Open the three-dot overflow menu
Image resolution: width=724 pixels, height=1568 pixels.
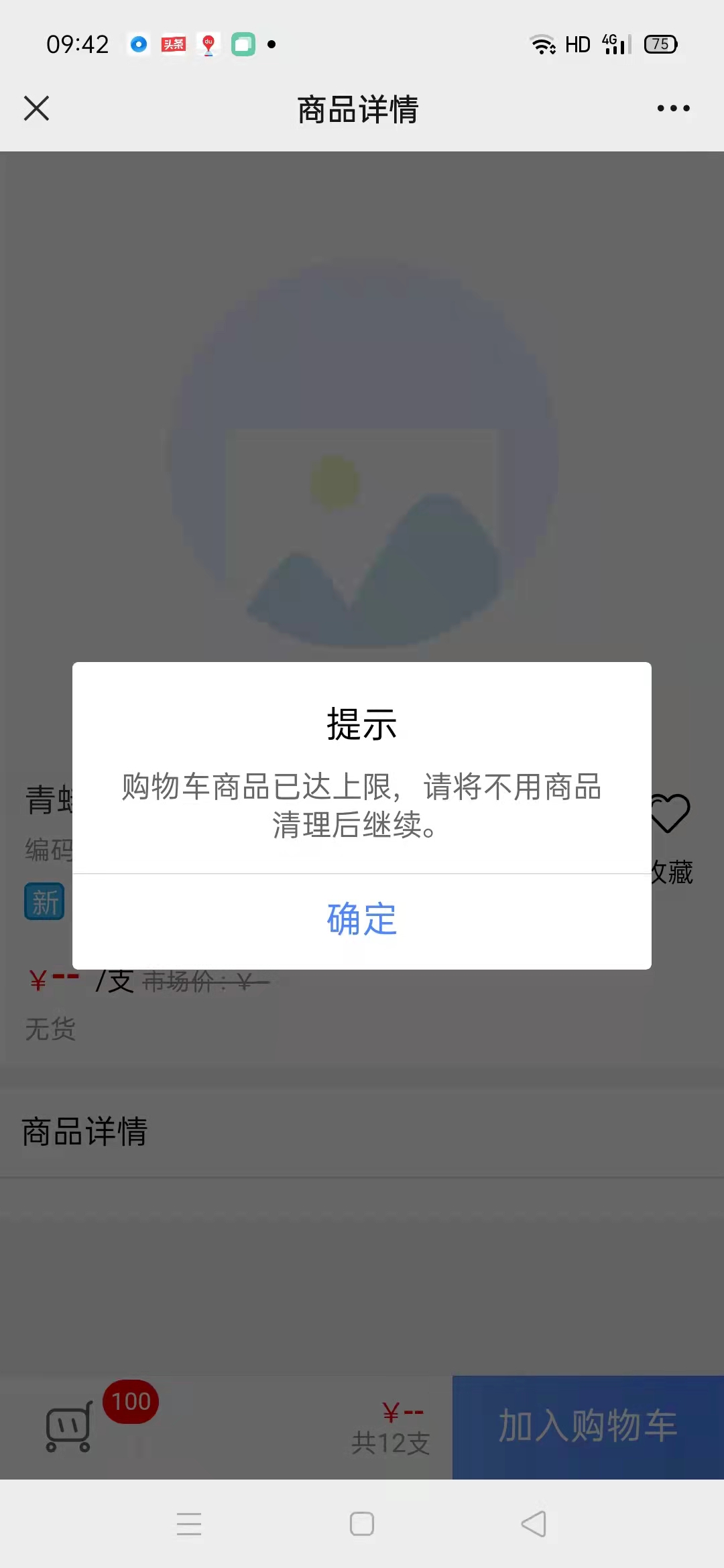tap(673, 109)
